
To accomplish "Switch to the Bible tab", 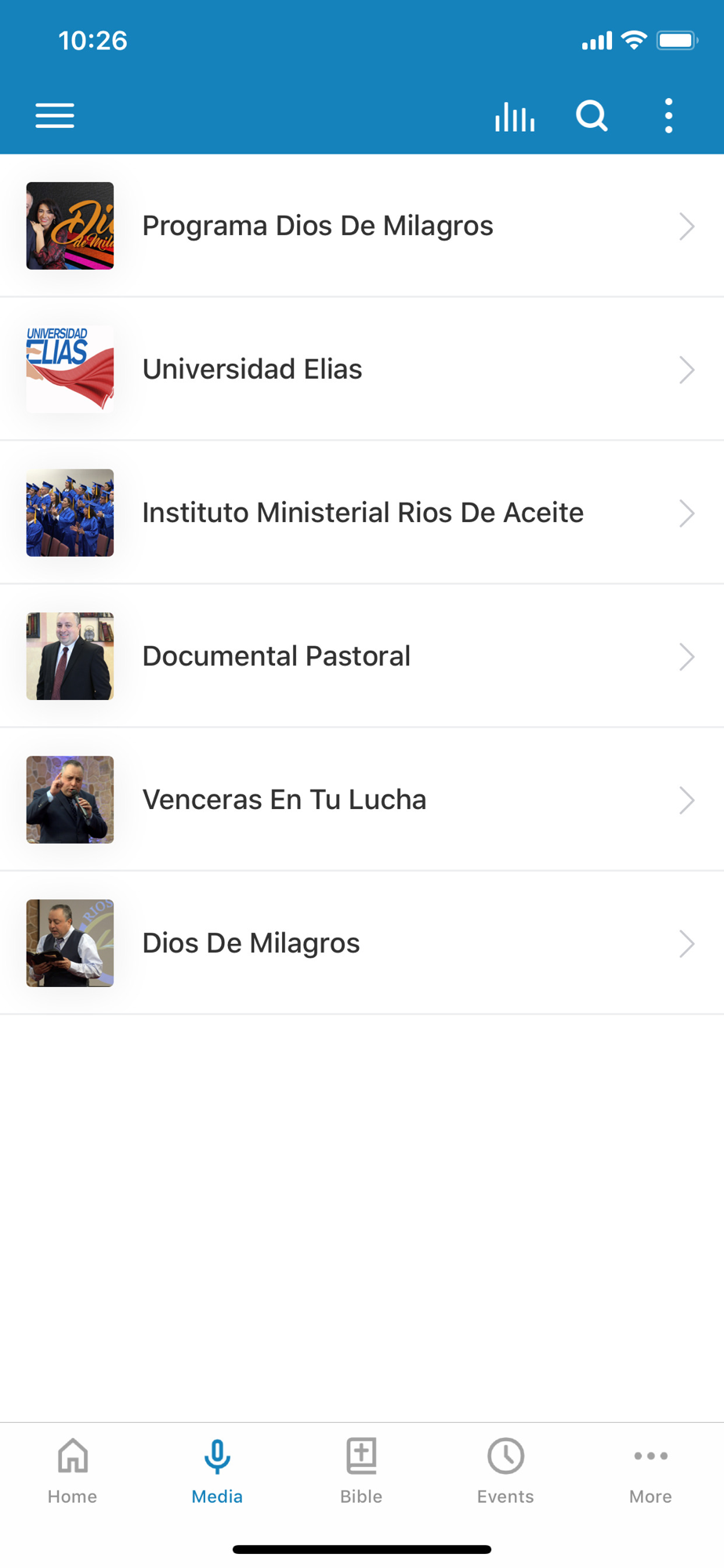I will [361, 1472].
